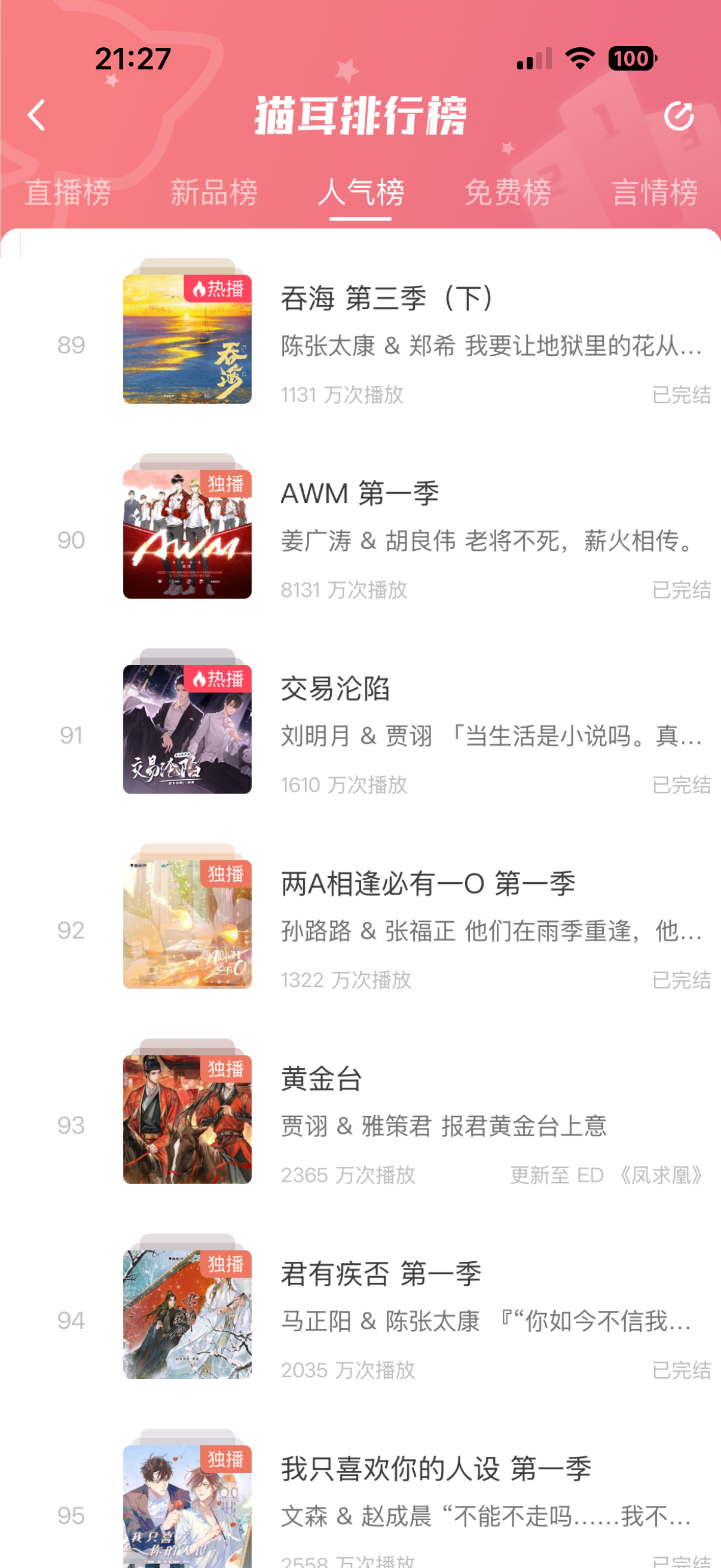Screen dimensions: 721x1568
Task: Open 交易沦陷 audio drama
Action: click(x=335, y=688)
